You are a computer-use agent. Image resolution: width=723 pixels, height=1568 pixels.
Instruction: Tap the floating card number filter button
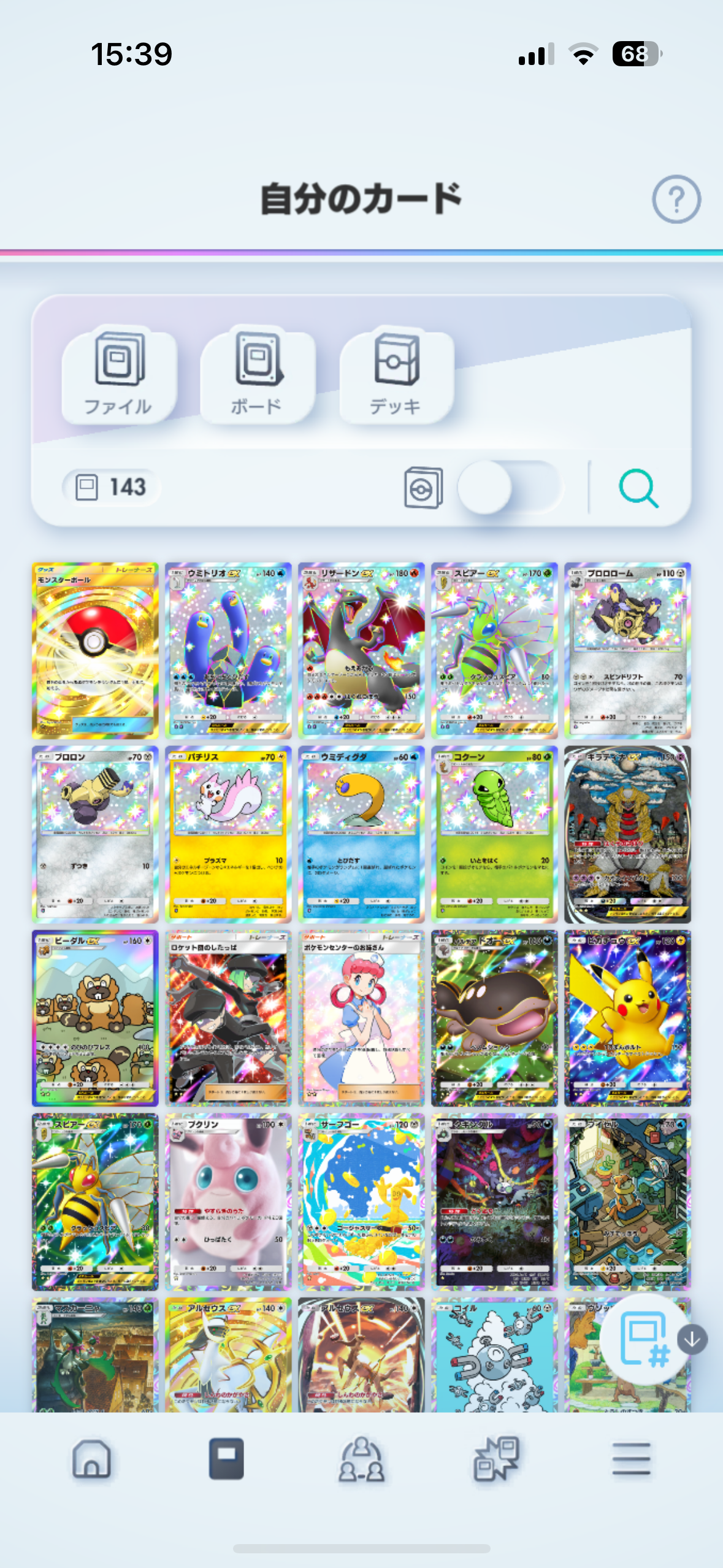point(645,1339)
